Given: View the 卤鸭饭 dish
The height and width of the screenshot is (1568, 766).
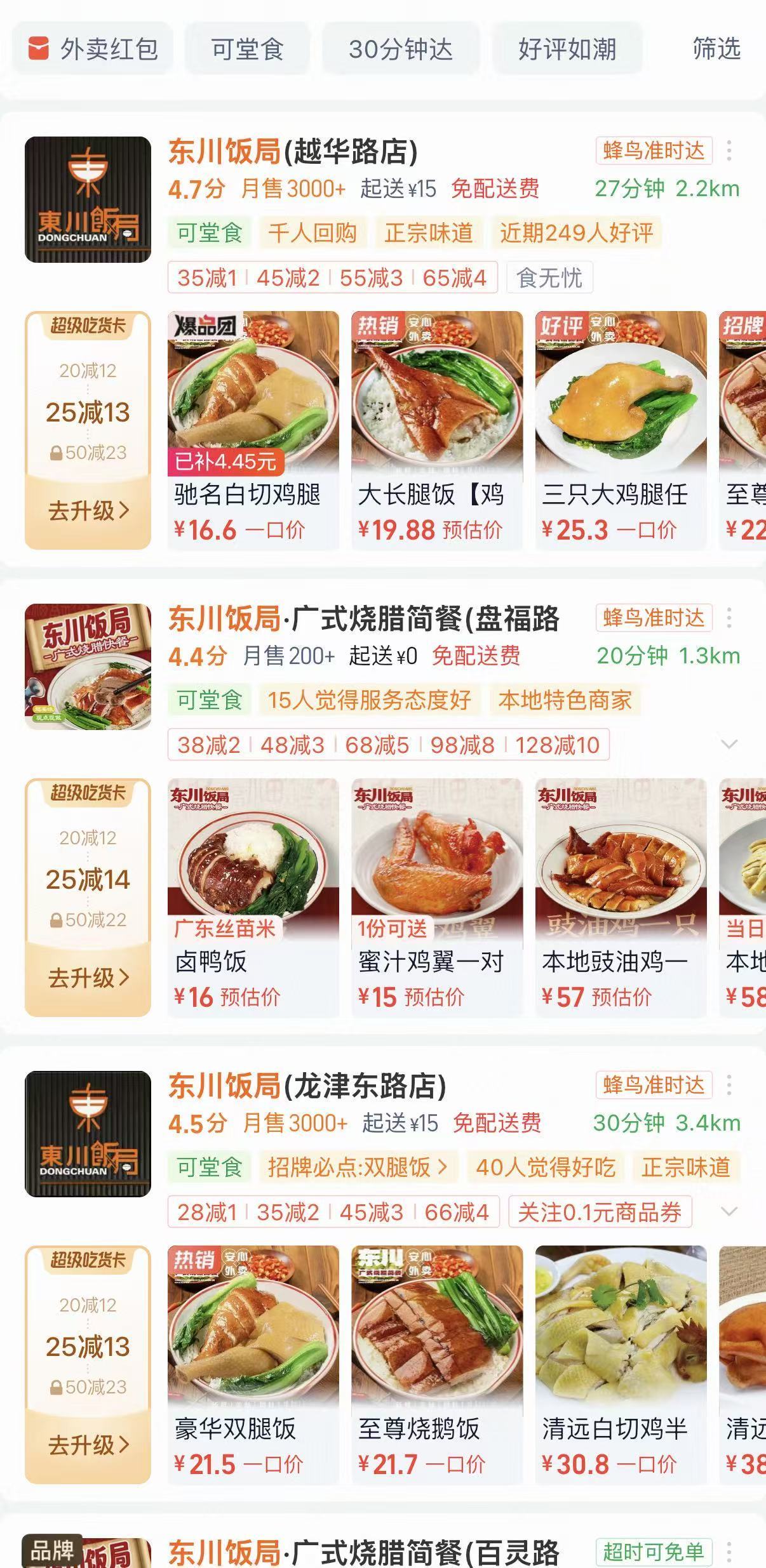Looking at the screenshot, I should (253, 897).
